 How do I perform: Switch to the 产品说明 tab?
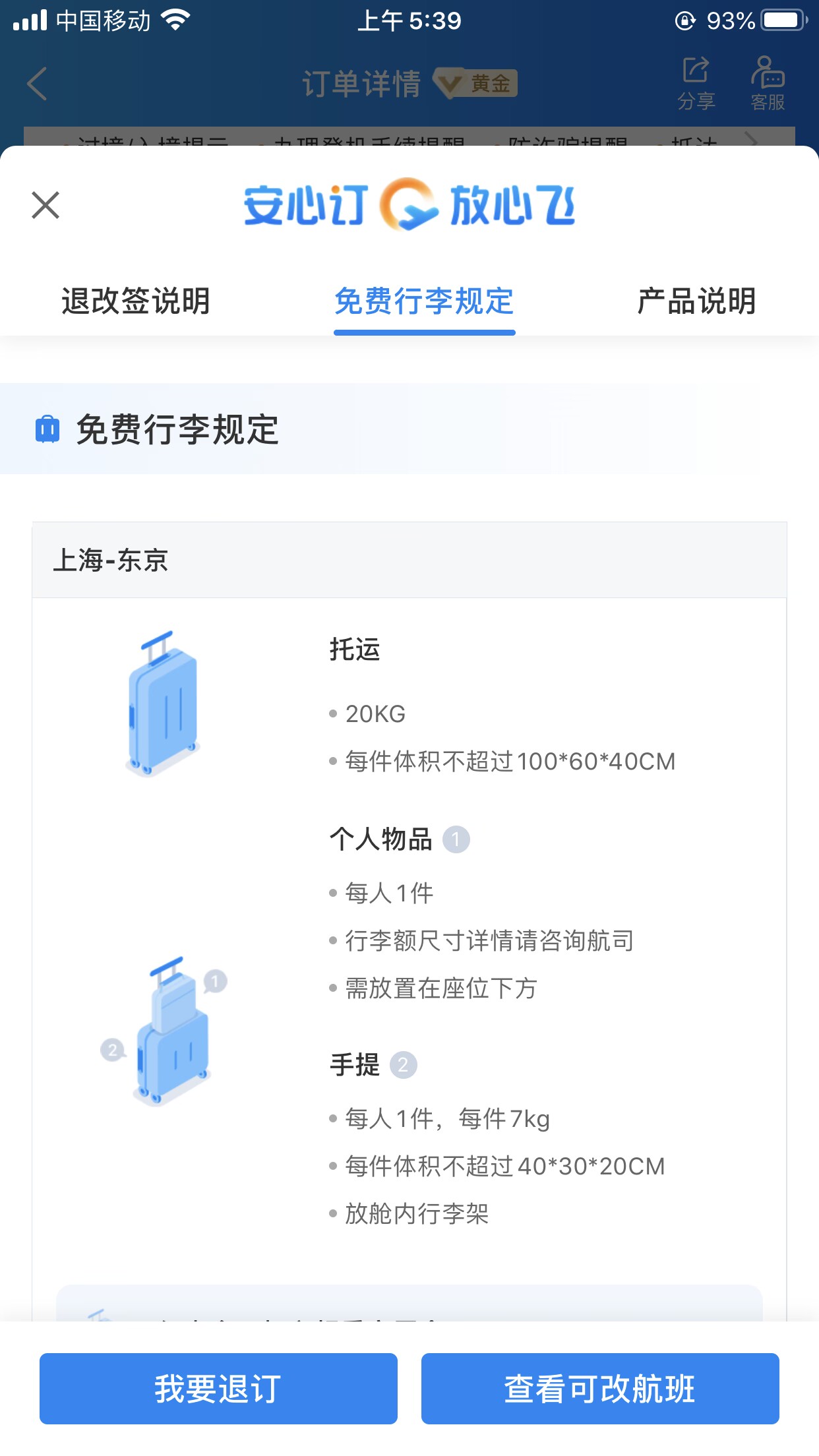(696, 302)
